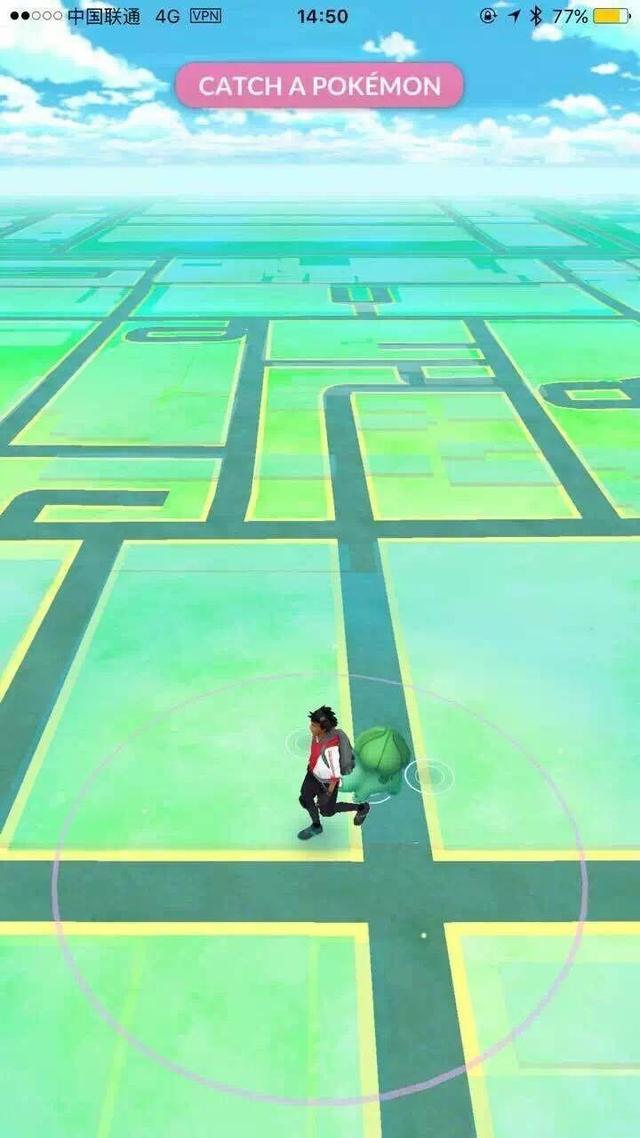Tap the Bulbasaur beside the trainer
The width and height of the screenshot is (640, 1138).
pos(380,760)
